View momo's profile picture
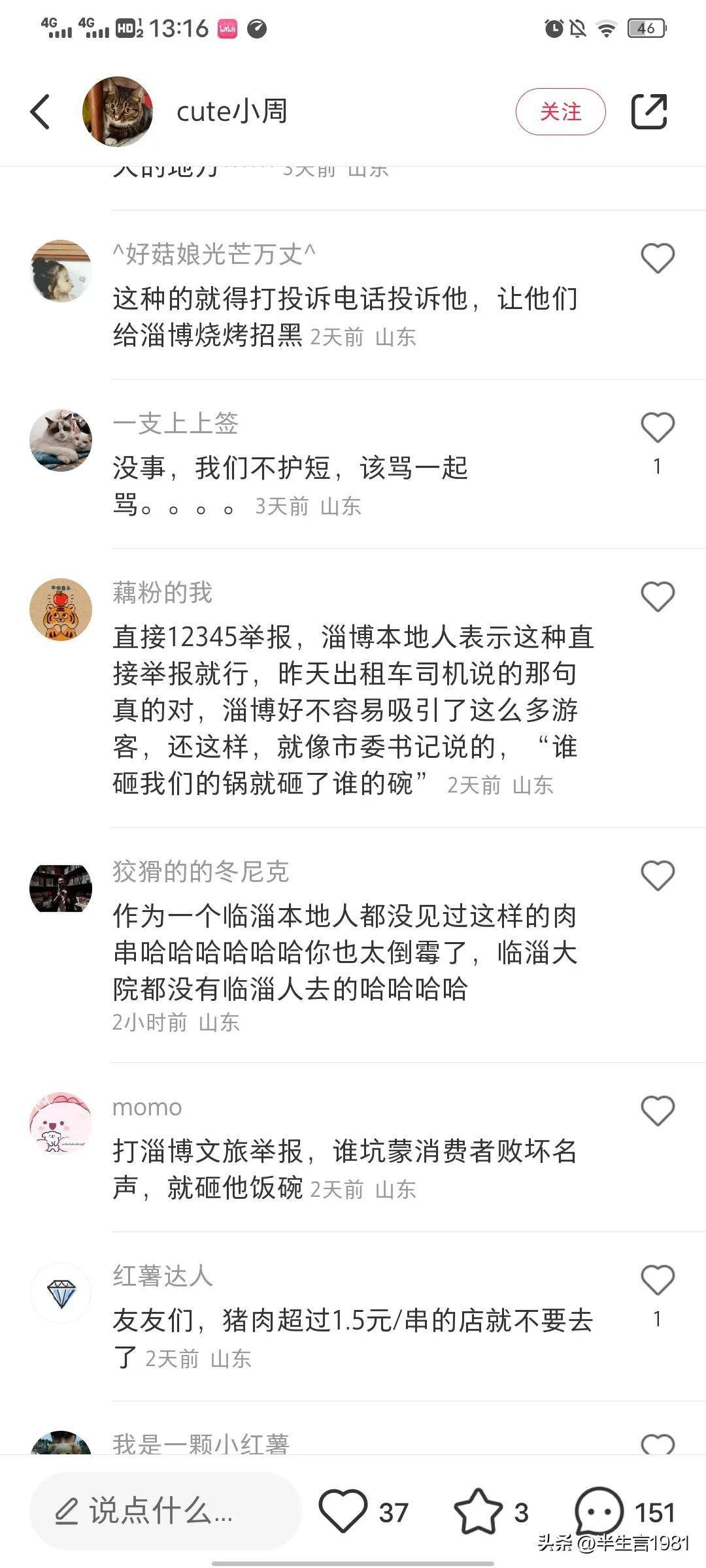This screenshot has height=1568, width=706. [x=61, y=1123]
